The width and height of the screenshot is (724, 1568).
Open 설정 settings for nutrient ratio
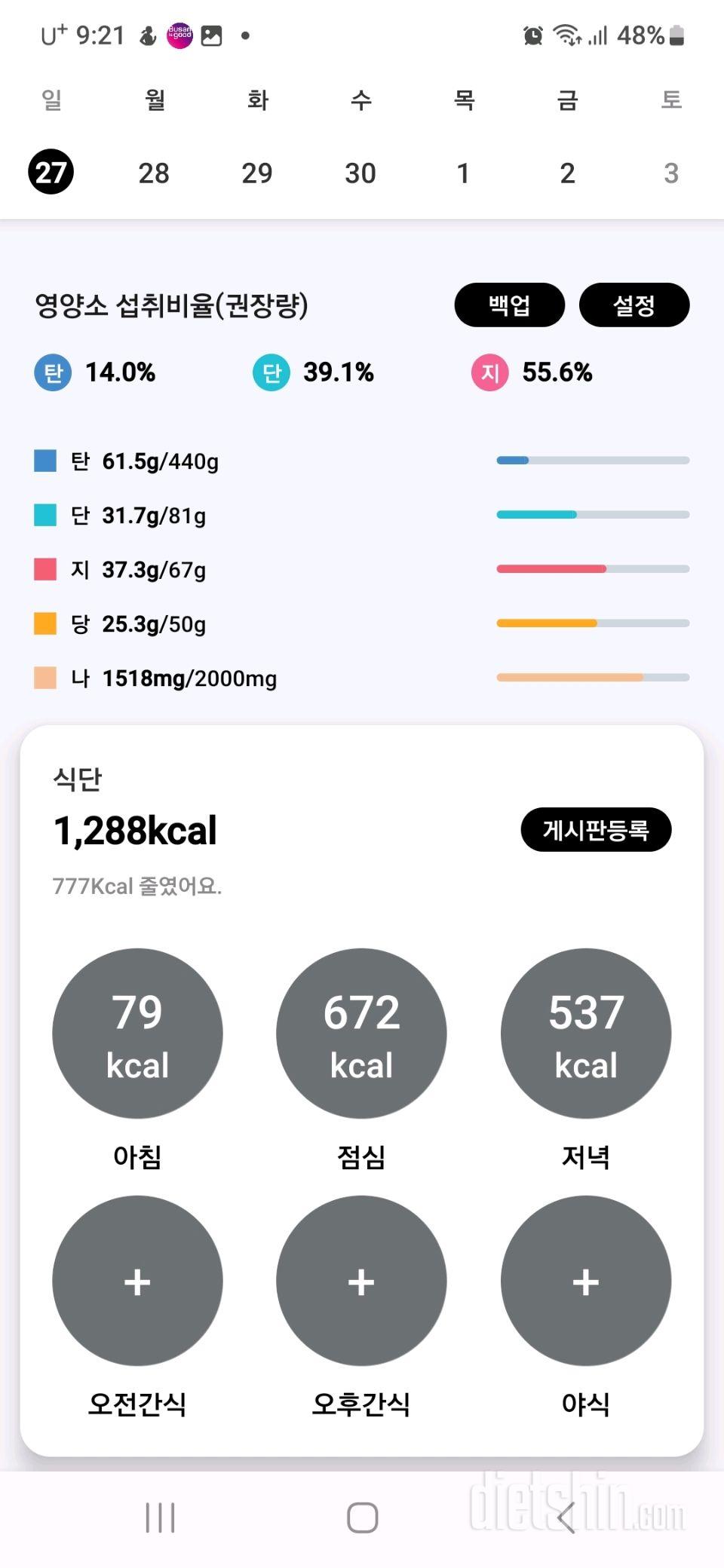click(634, 305)
